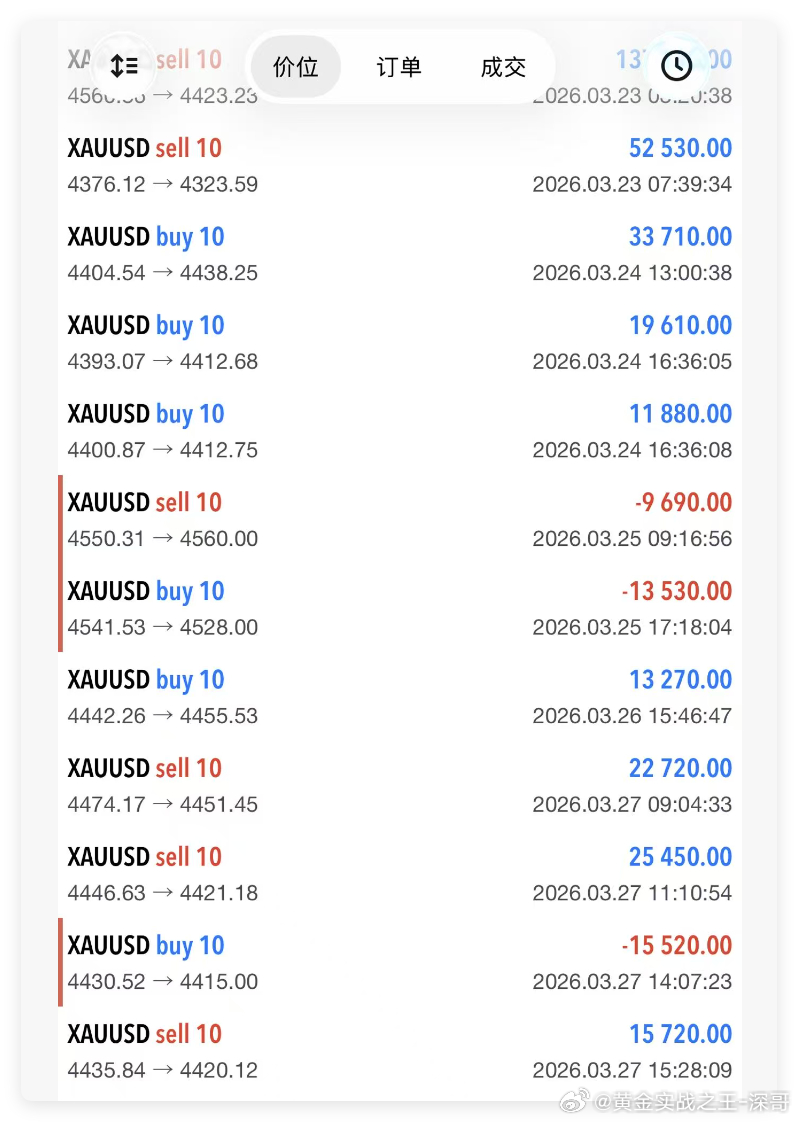This screenshot has height=1122, width=798.
Task: Expand the buy trade losing 15 520.00
Action: (400, 962)
